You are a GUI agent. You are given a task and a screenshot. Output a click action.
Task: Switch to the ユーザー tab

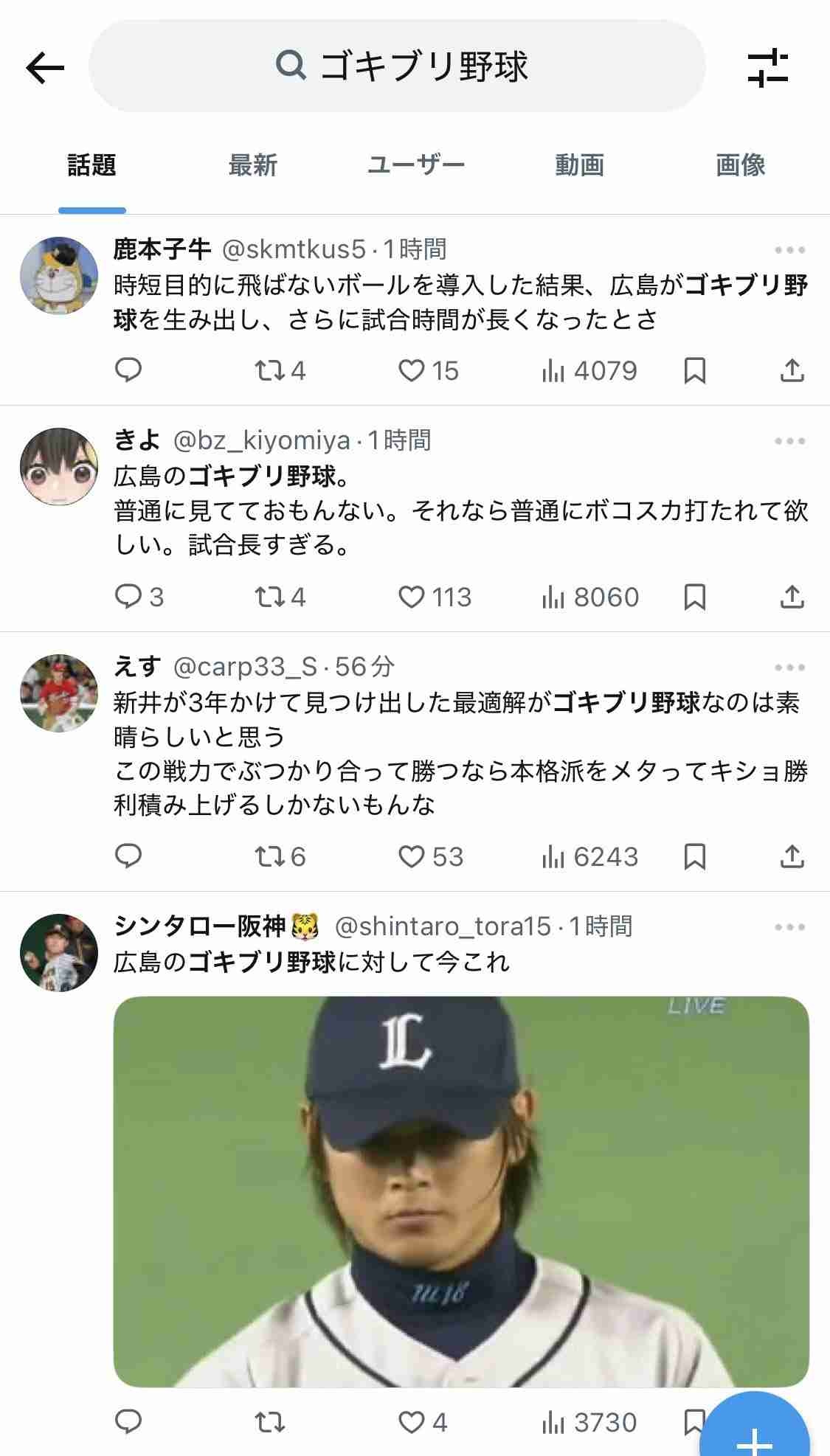pyautogui.click(x=415, y=165)
